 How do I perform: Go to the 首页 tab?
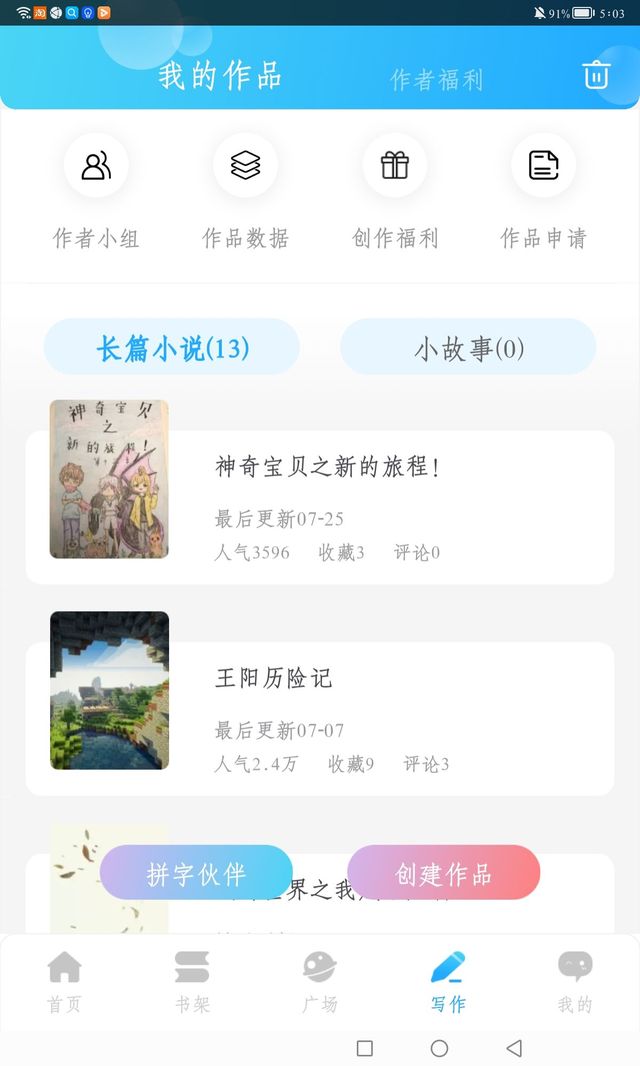point(65,982)
